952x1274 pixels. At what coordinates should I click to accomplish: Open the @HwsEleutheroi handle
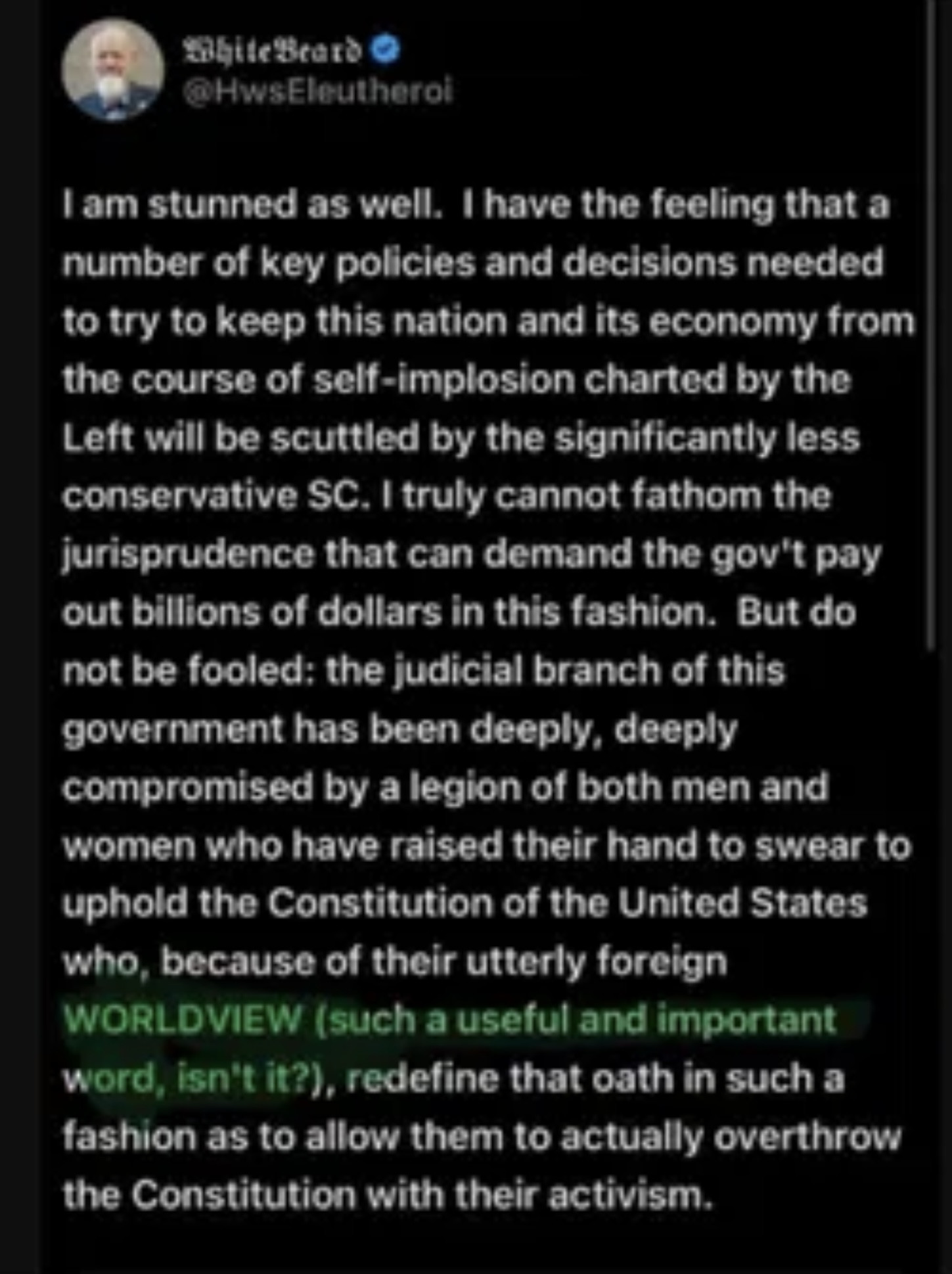click(317, 93)
